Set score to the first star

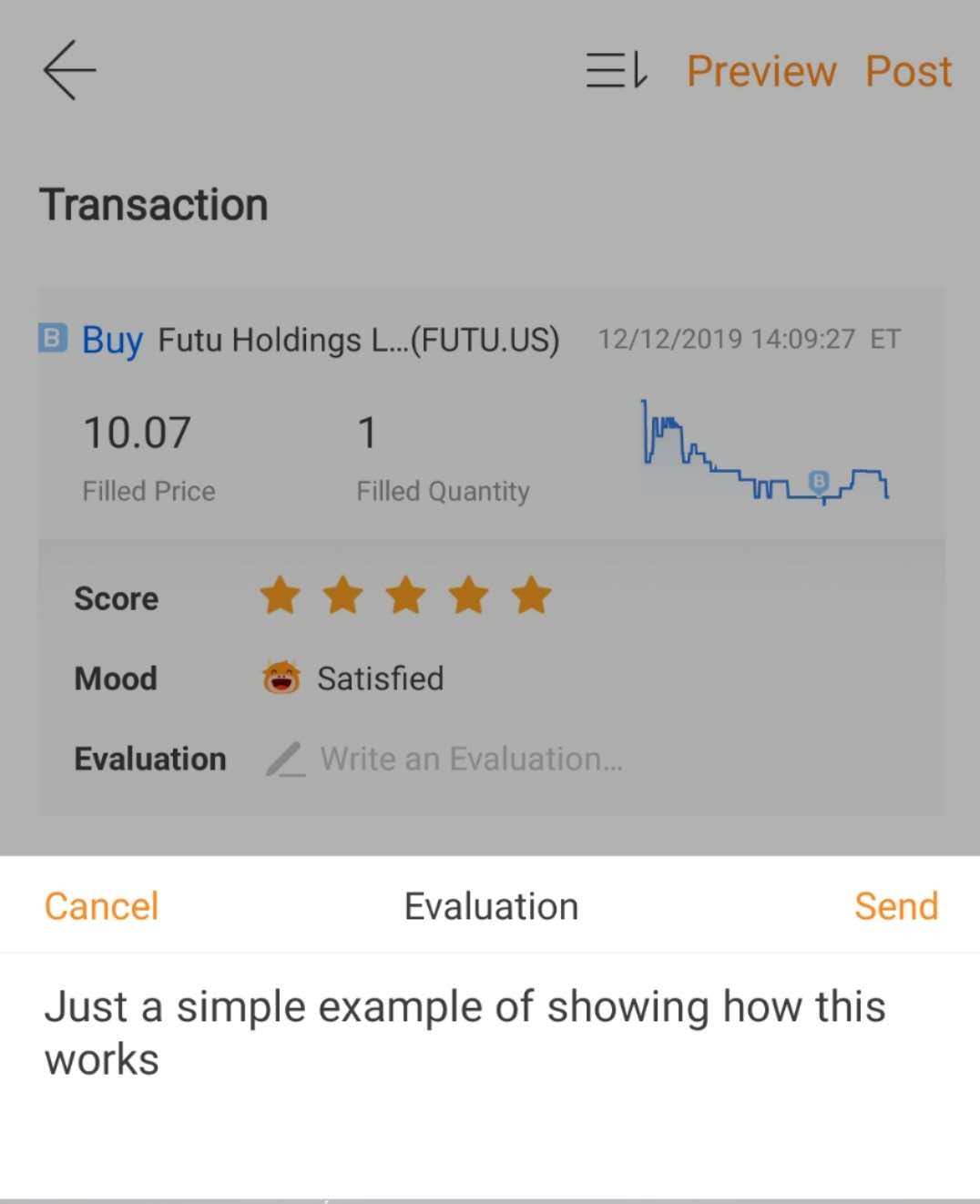(280, 597)
